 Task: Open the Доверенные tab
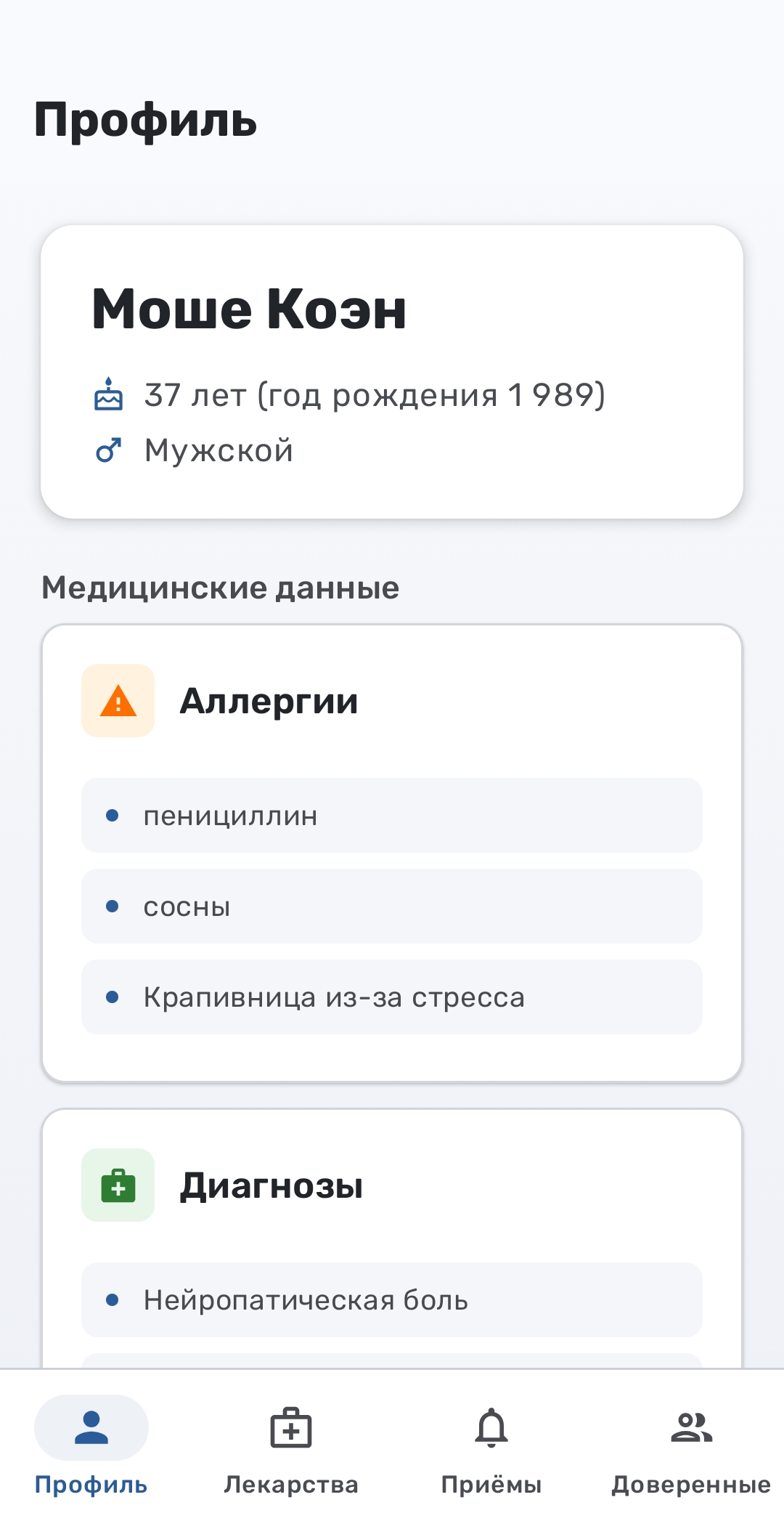(688, 1484)
